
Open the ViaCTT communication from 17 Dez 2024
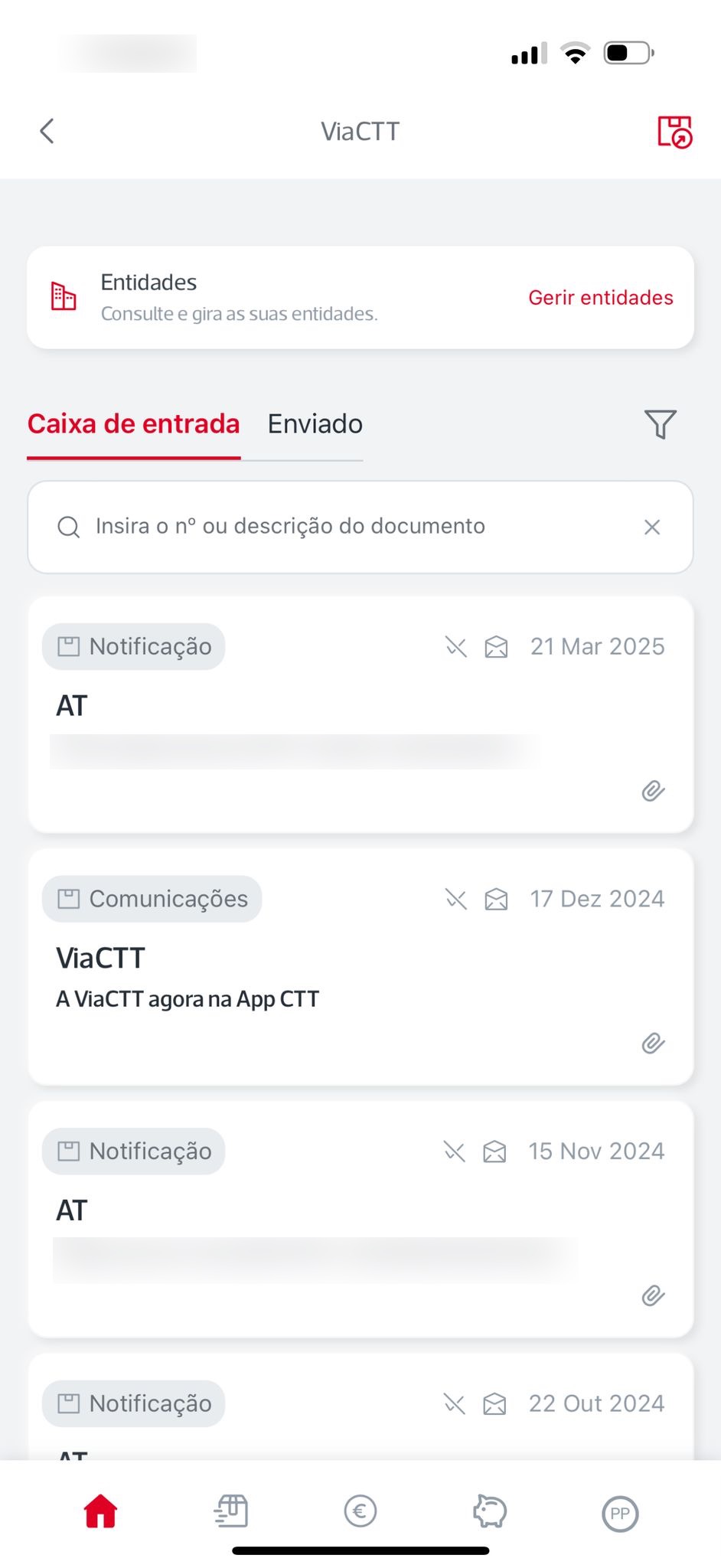pos(306,972)
